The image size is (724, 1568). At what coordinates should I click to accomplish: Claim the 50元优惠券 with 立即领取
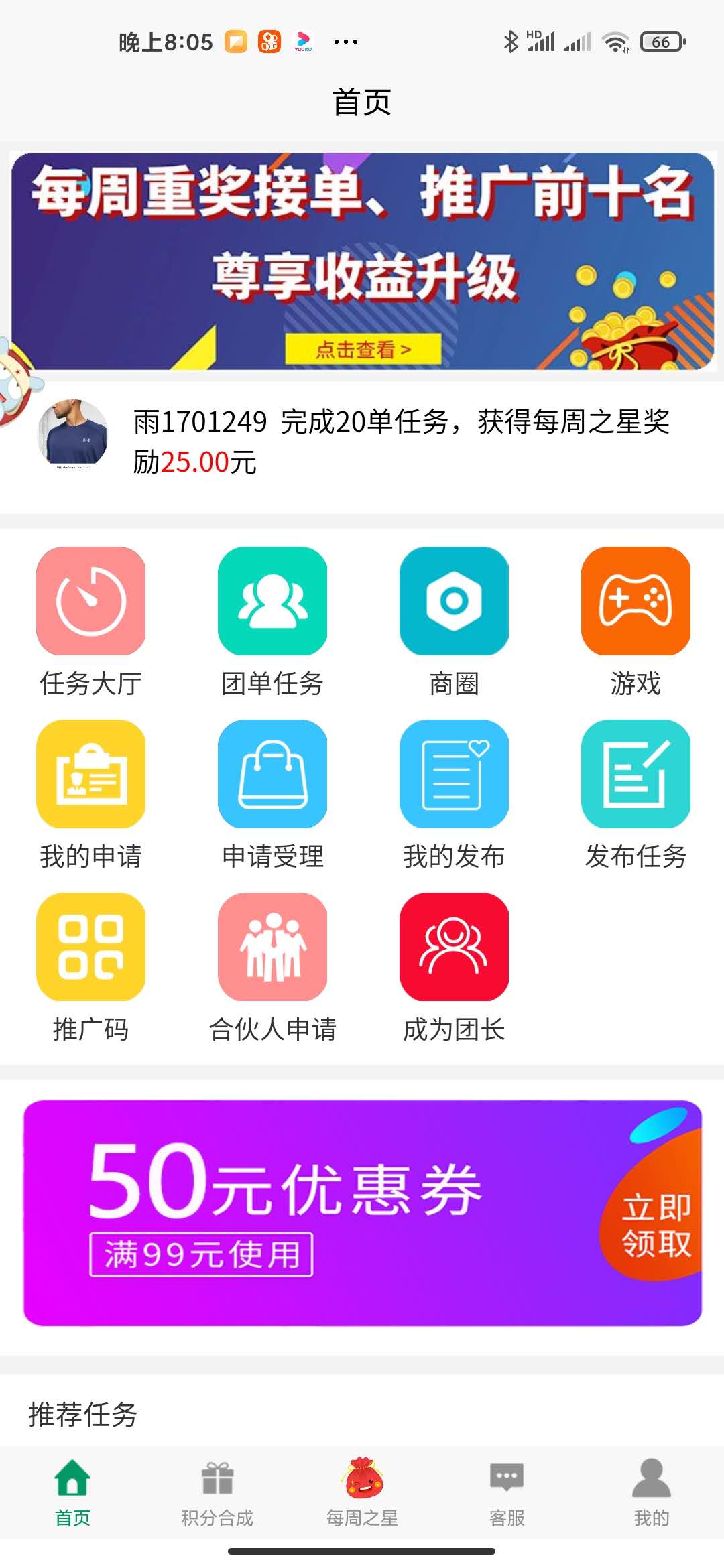coord(656,1225)
